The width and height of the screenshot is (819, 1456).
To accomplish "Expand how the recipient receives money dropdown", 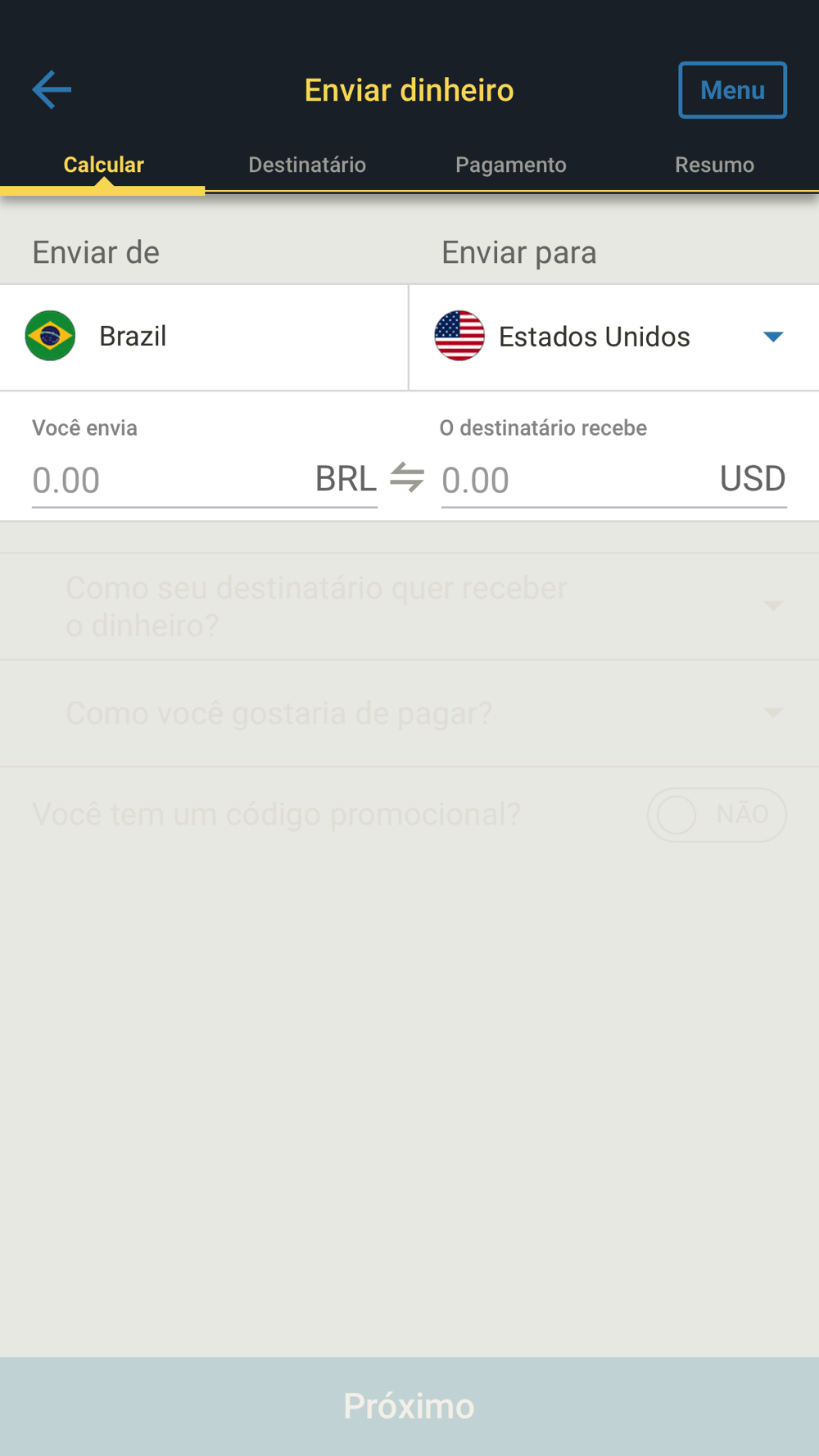I will [409, 607].
